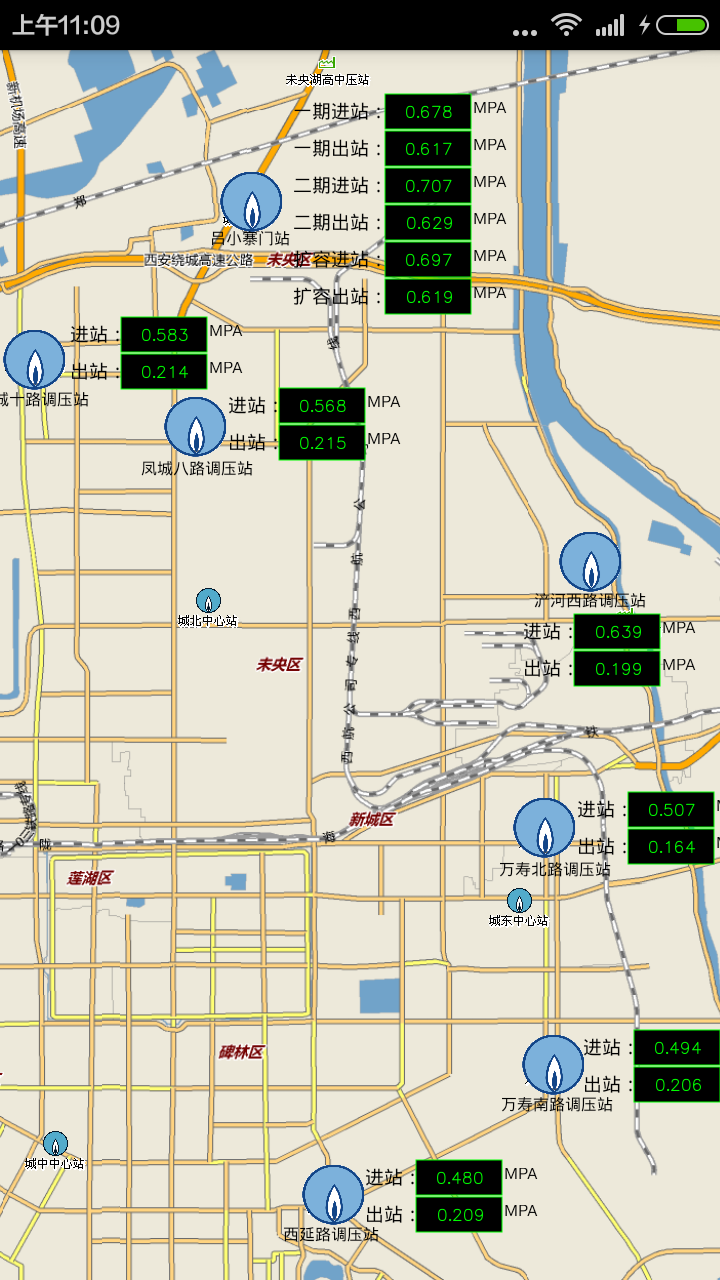
Task: Open the 城北中心站 small marker
Action: (x=208, y=600)
